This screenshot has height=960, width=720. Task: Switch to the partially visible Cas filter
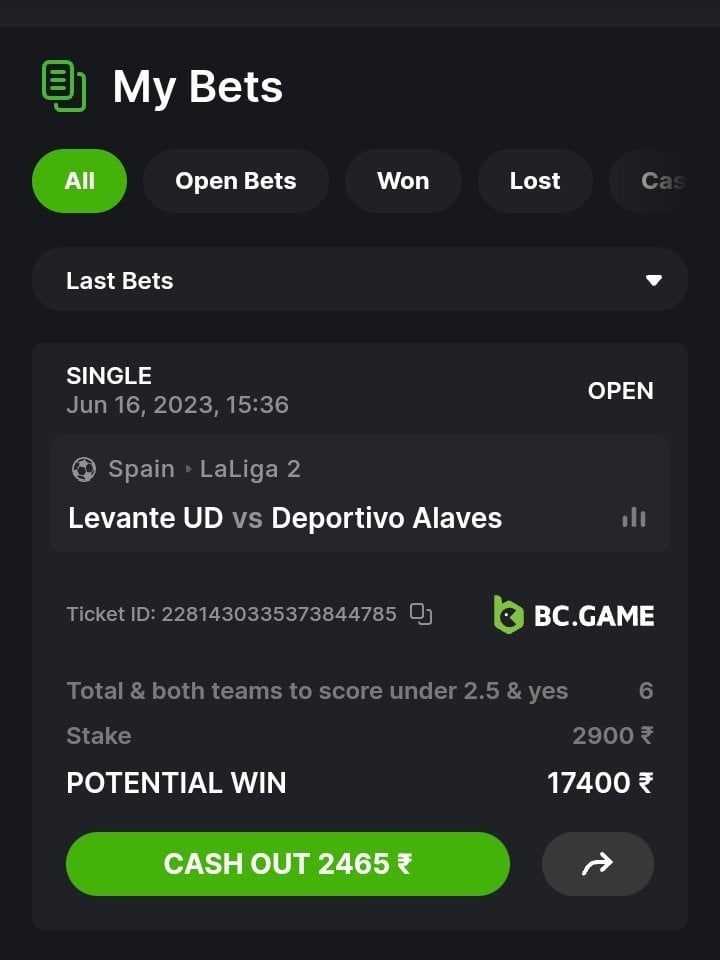click(660, 181)
